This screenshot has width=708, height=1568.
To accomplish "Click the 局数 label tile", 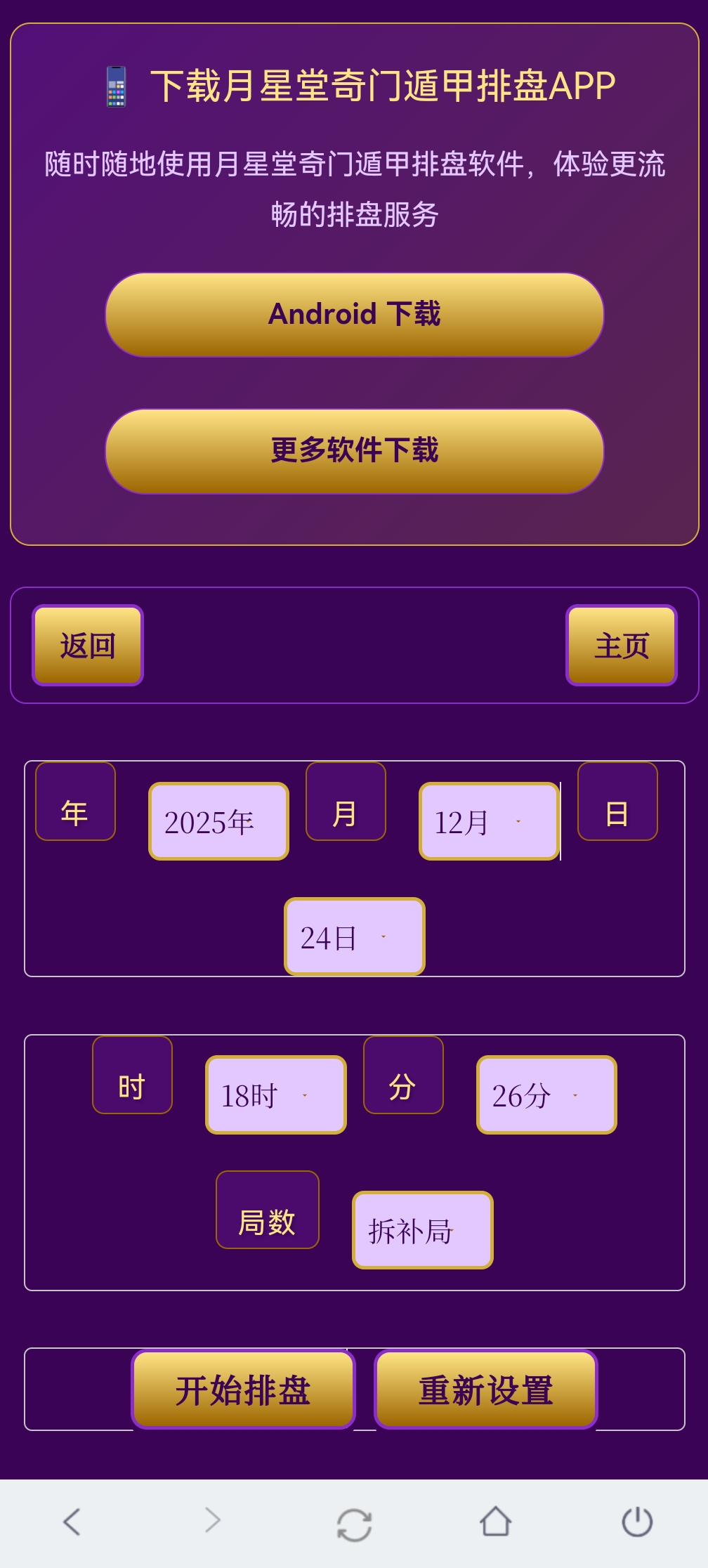I will (267, 1210).
